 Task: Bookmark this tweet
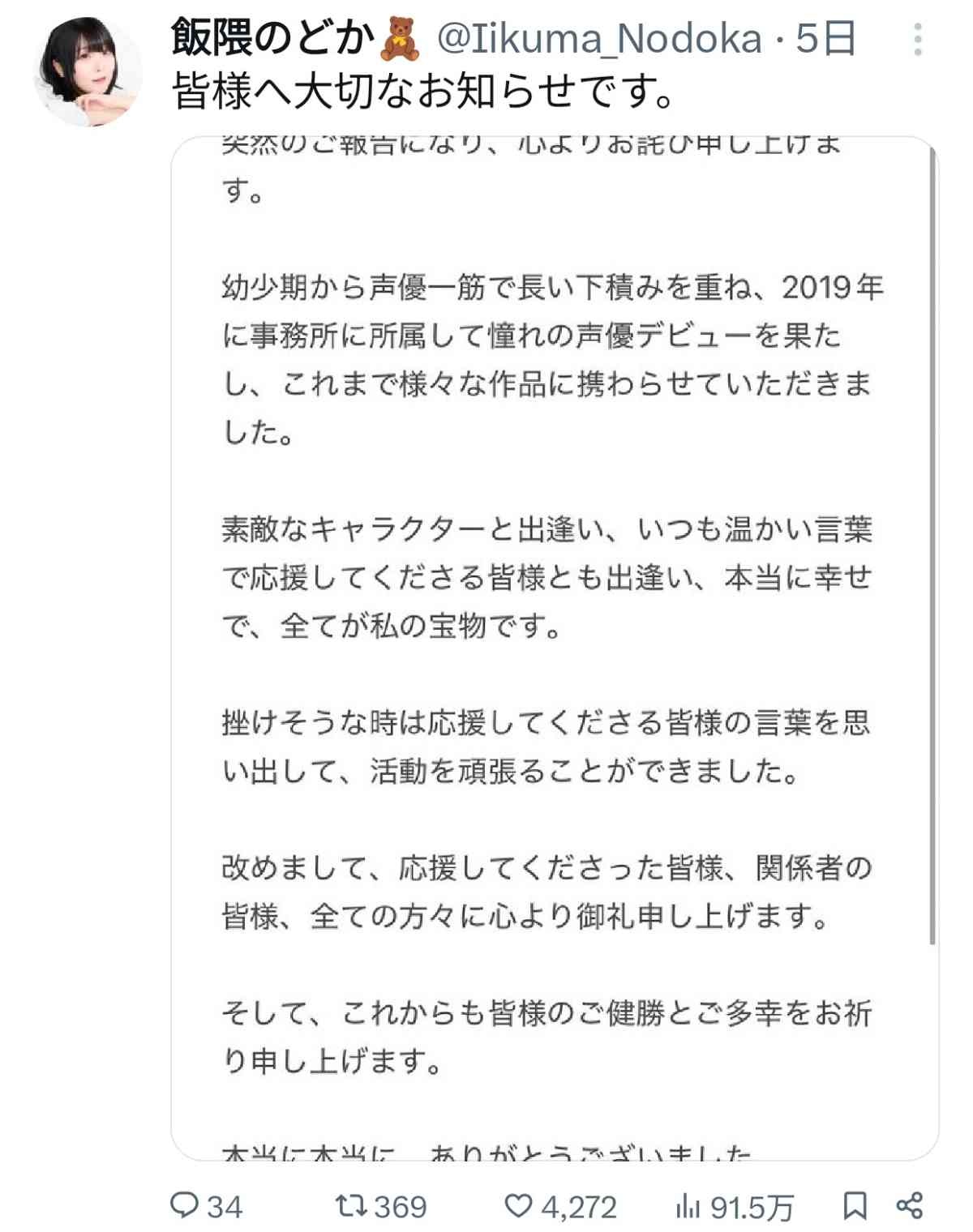click(855, 1205)
